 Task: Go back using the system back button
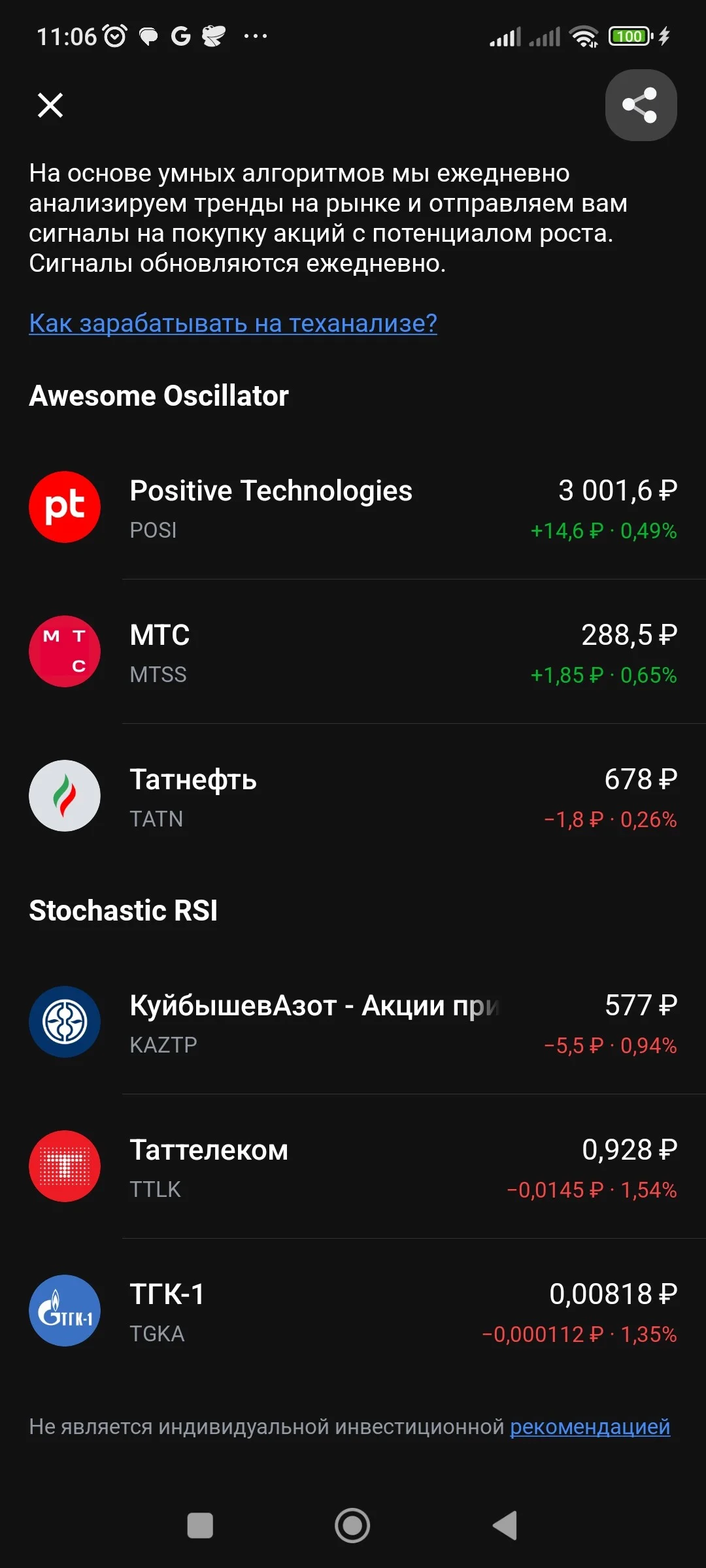505,1526
